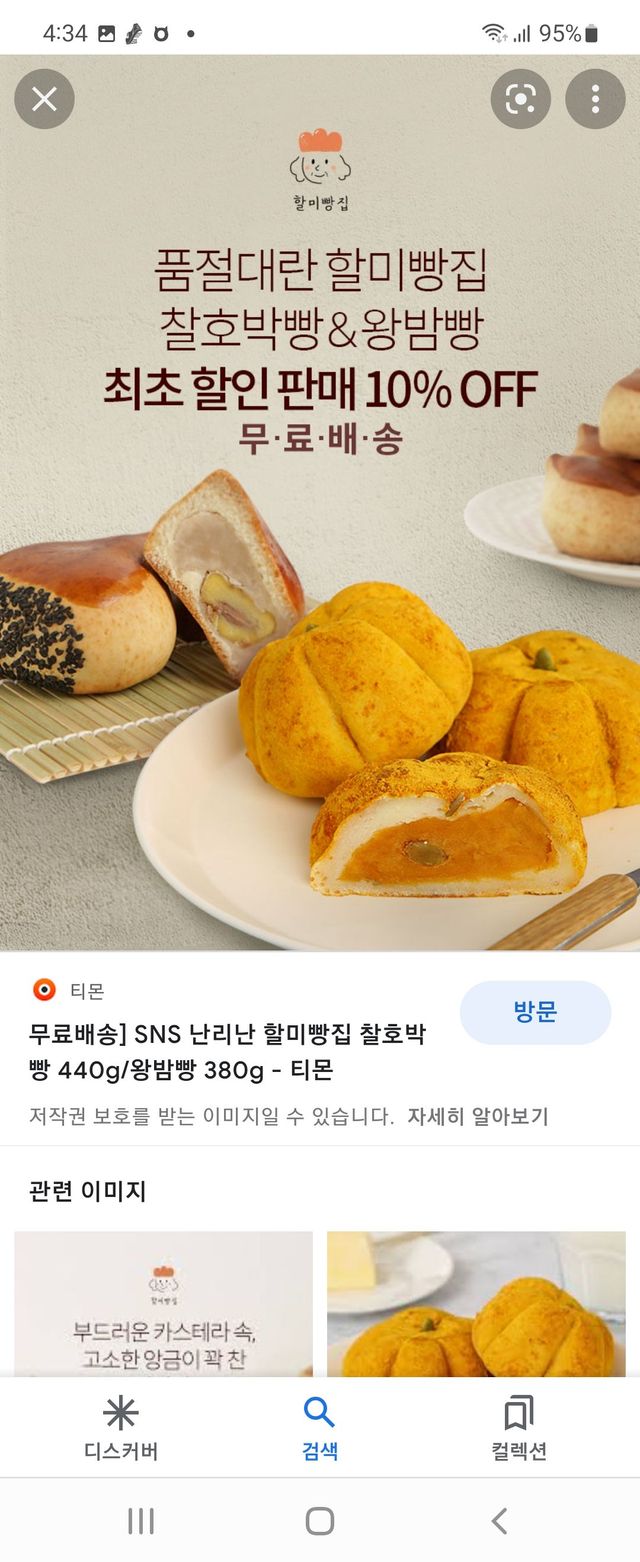Open the 티몬 product title link
The image size is (640, 1562).
227,1052
